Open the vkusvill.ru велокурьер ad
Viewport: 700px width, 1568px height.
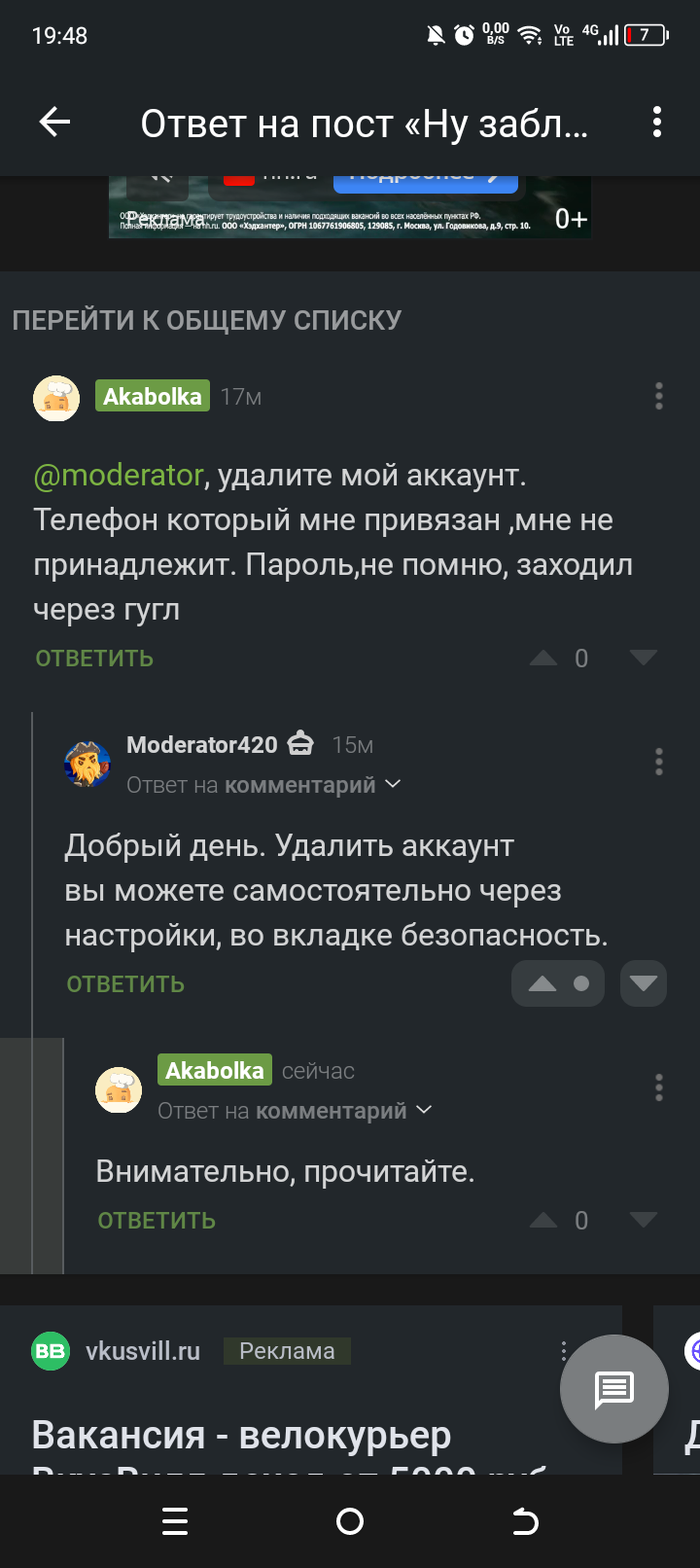(x=241, y=1435)
